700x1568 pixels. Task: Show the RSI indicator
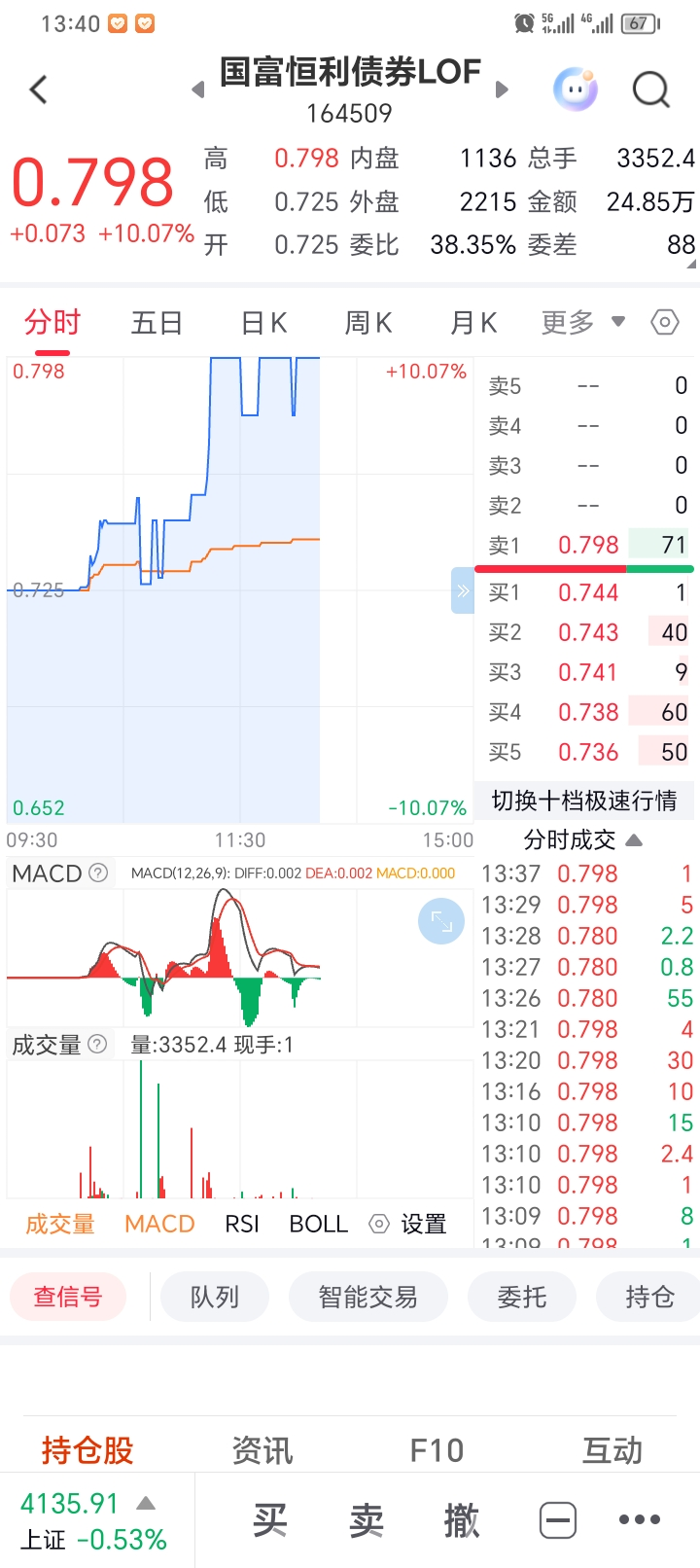[x=242, y=1224]
